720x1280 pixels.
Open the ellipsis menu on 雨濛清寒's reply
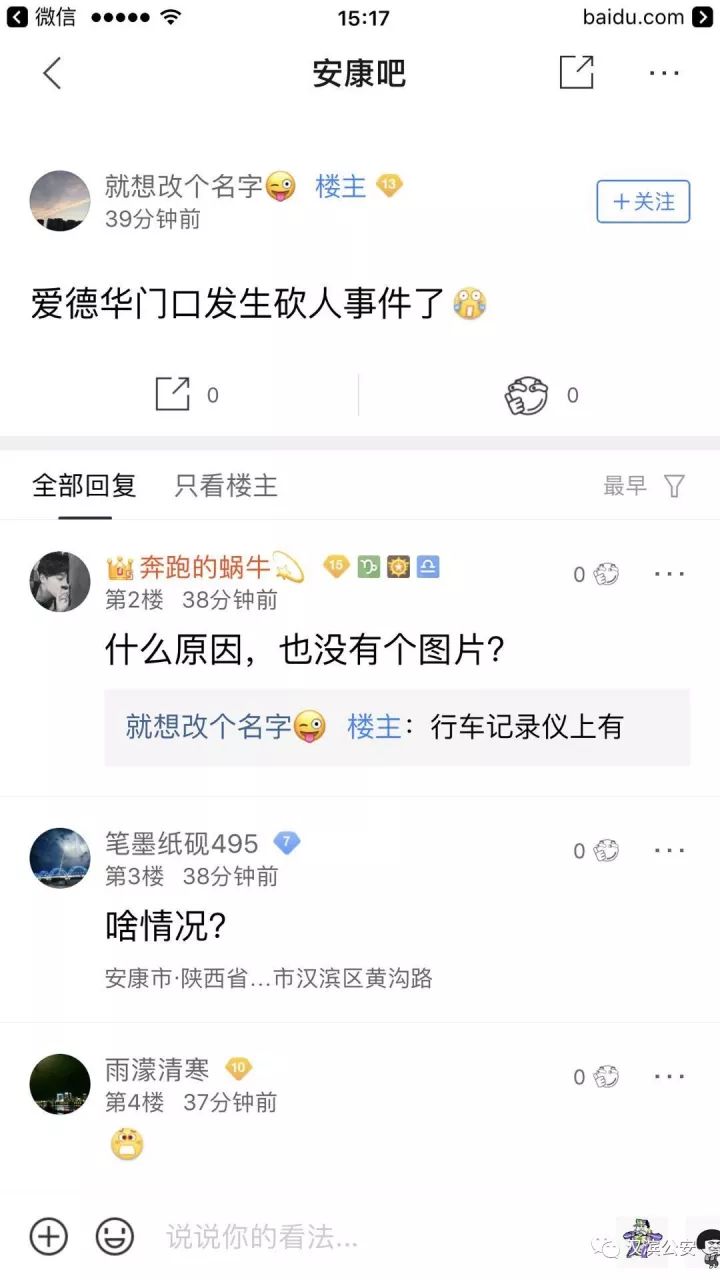(667, 1077)
